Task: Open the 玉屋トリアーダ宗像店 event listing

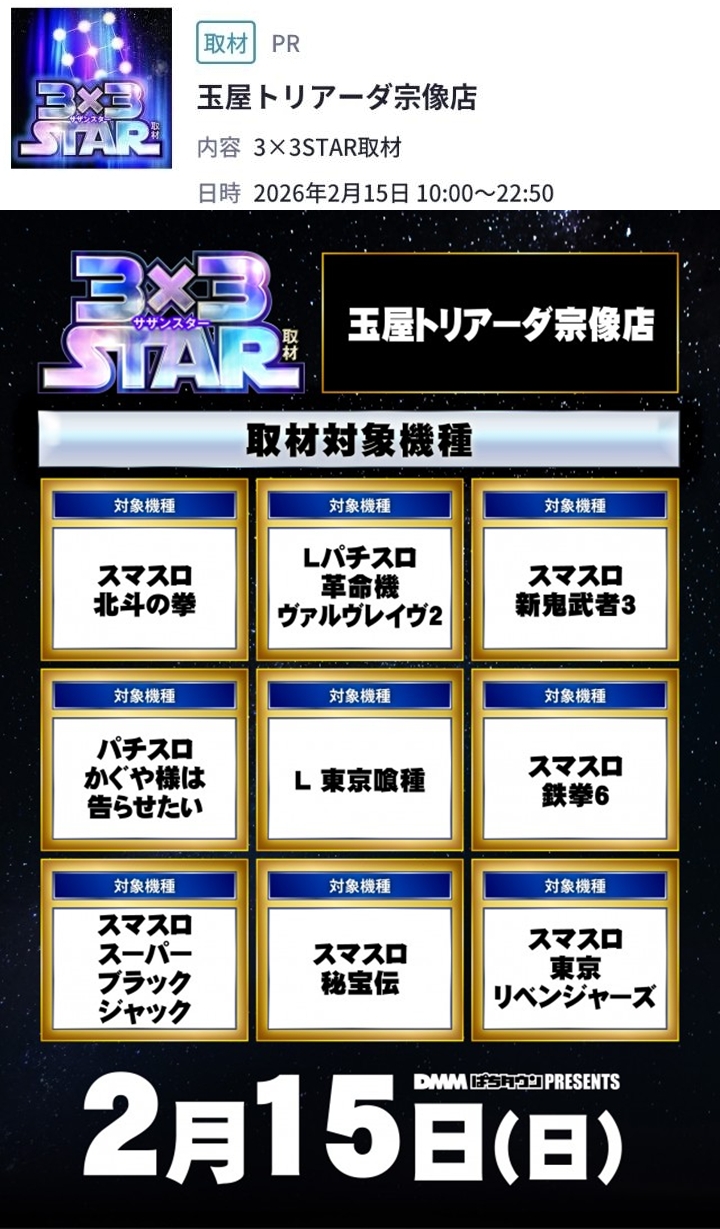Action: click(x=337, y=97)
